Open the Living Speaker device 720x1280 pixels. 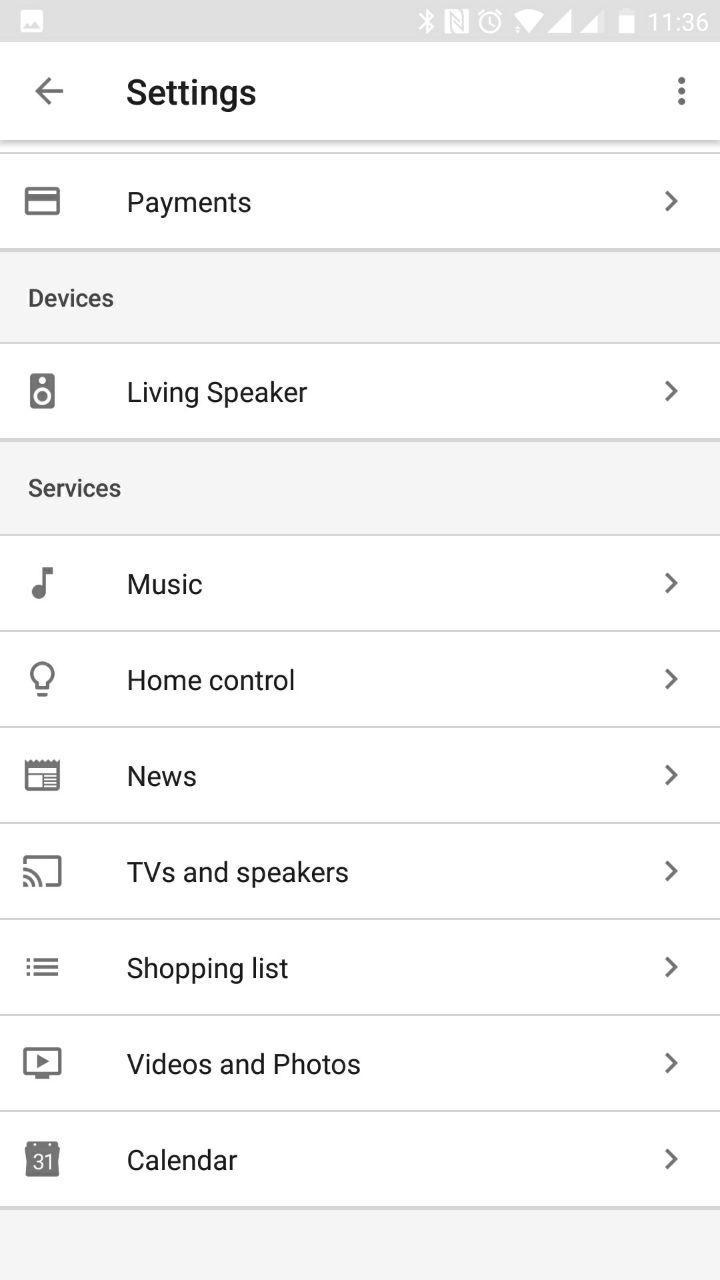(360, 392)
